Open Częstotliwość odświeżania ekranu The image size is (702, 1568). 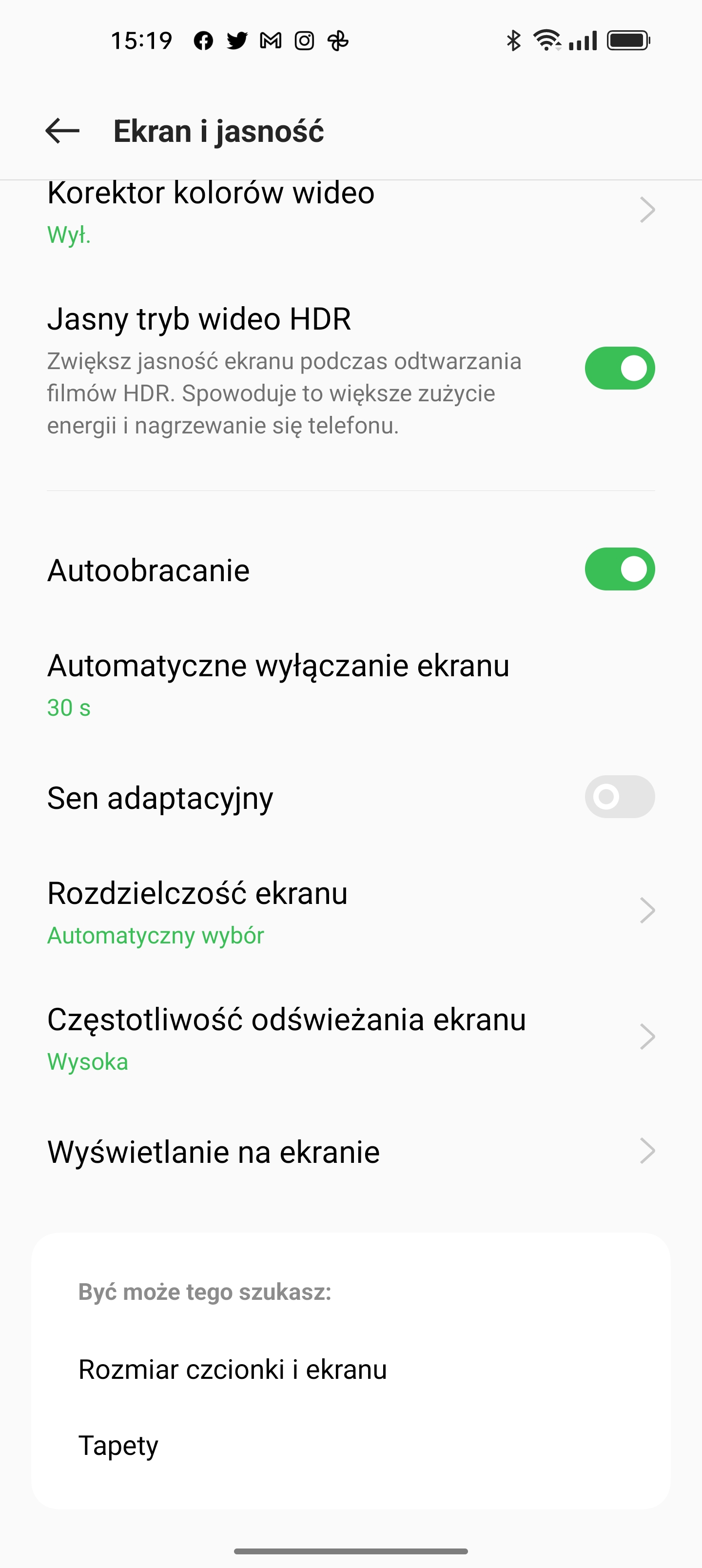tap(351, 1038)
